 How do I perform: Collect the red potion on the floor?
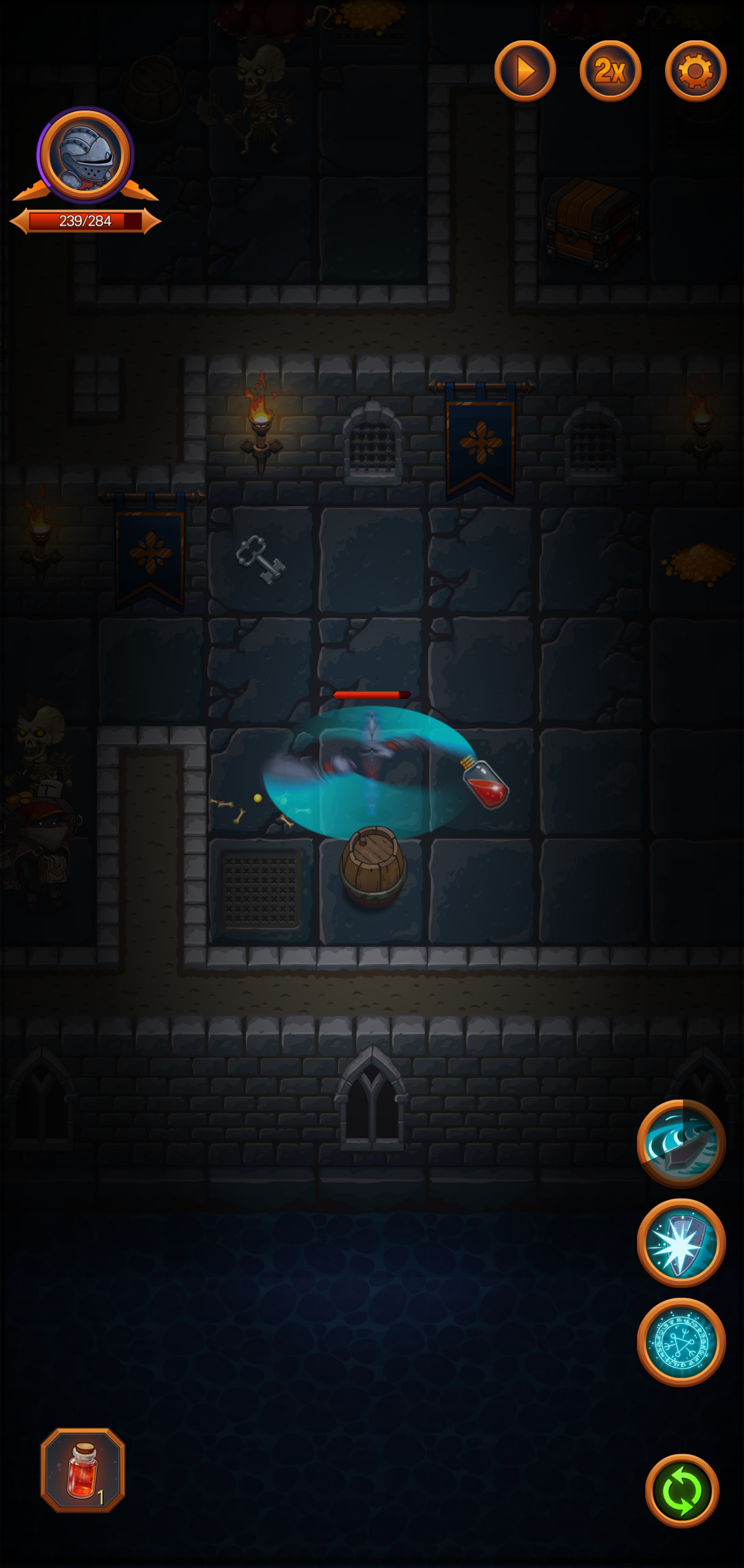point(485,782)
